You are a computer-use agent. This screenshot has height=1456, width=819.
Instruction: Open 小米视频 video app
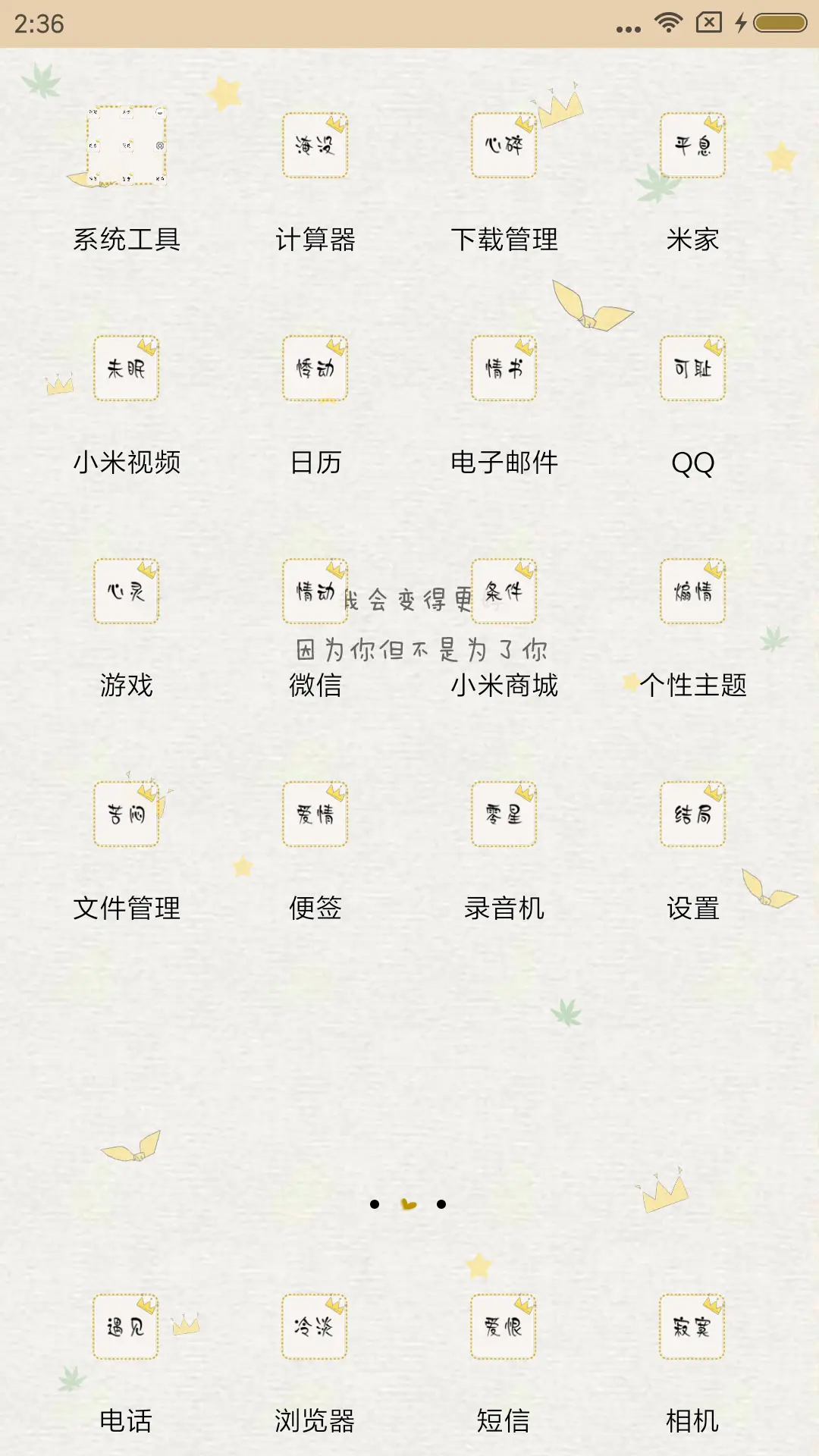[126, 366]
